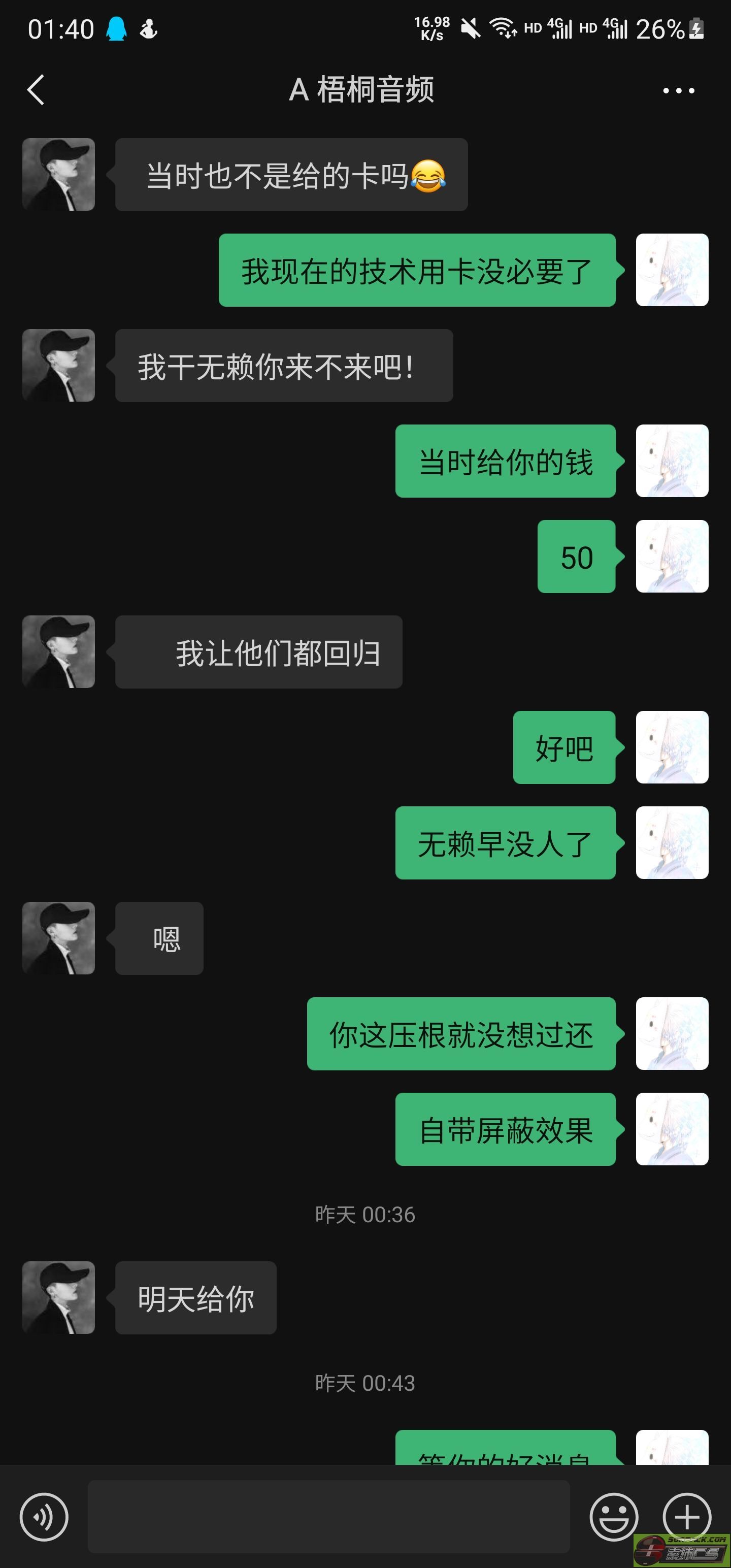731x1568 pixels.
Task: Go back from the 梧桐音频 chat
Action: tap(36, 90)
